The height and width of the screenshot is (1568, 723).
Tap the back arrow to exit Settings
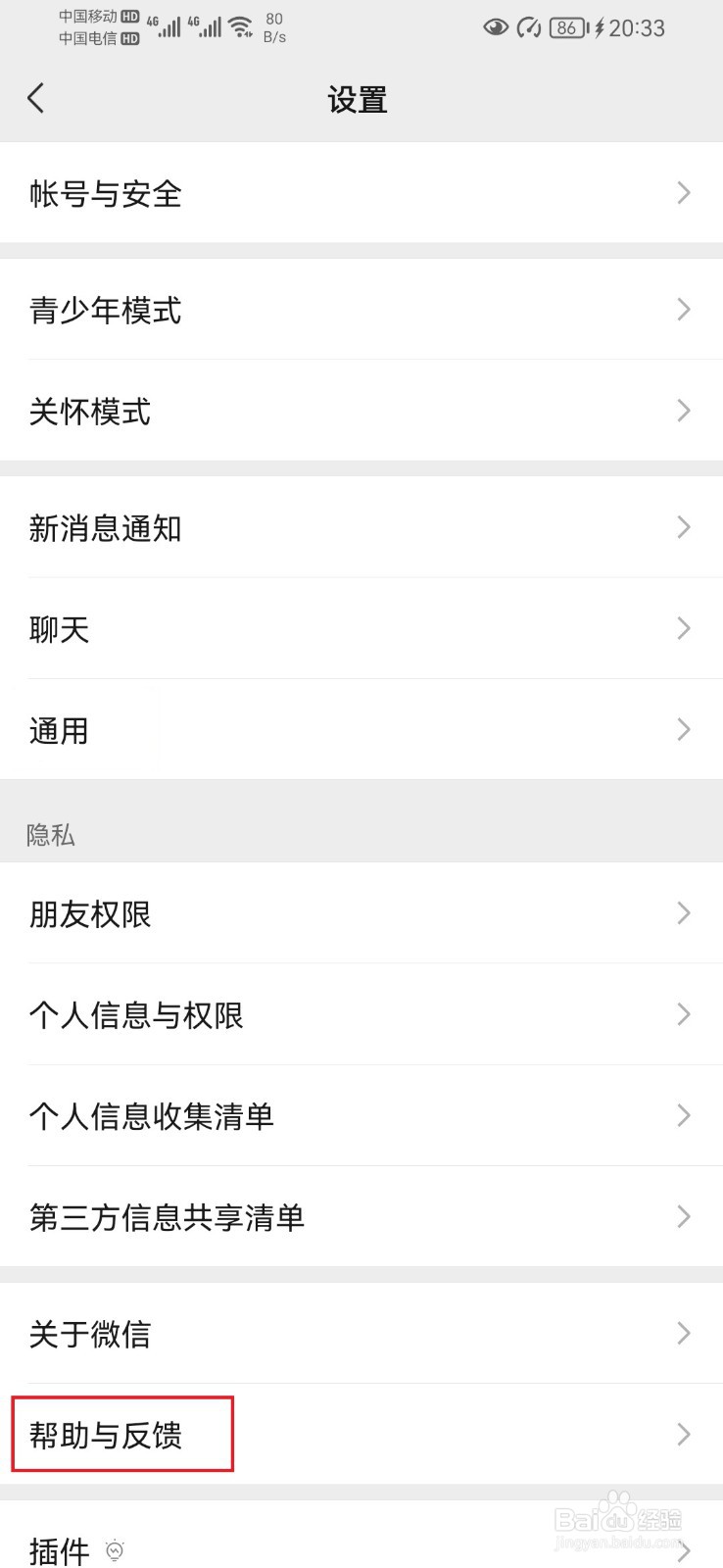tap(36, 98)
